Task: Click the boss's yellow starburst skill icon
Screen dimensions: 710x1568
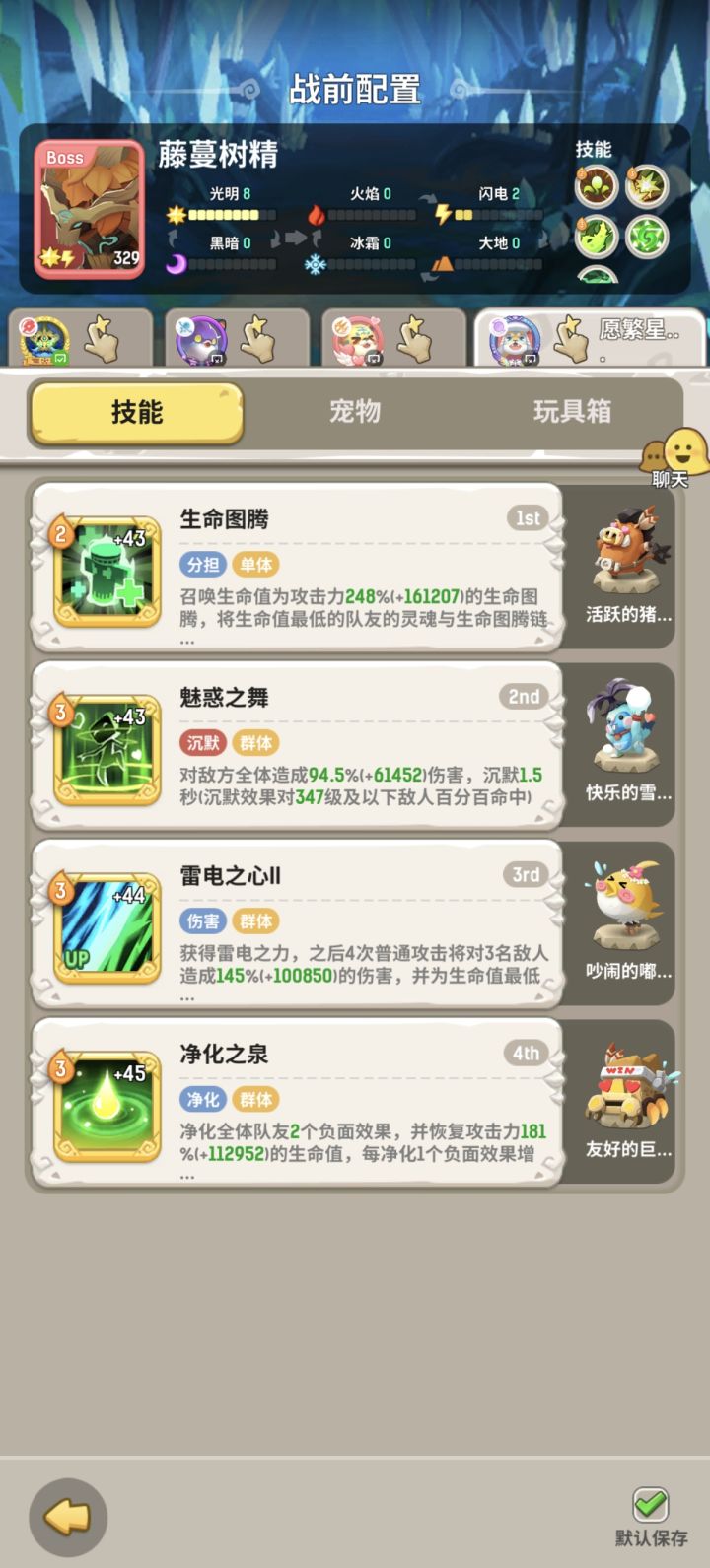Action: pyautogui.click(x=648, y=185)
